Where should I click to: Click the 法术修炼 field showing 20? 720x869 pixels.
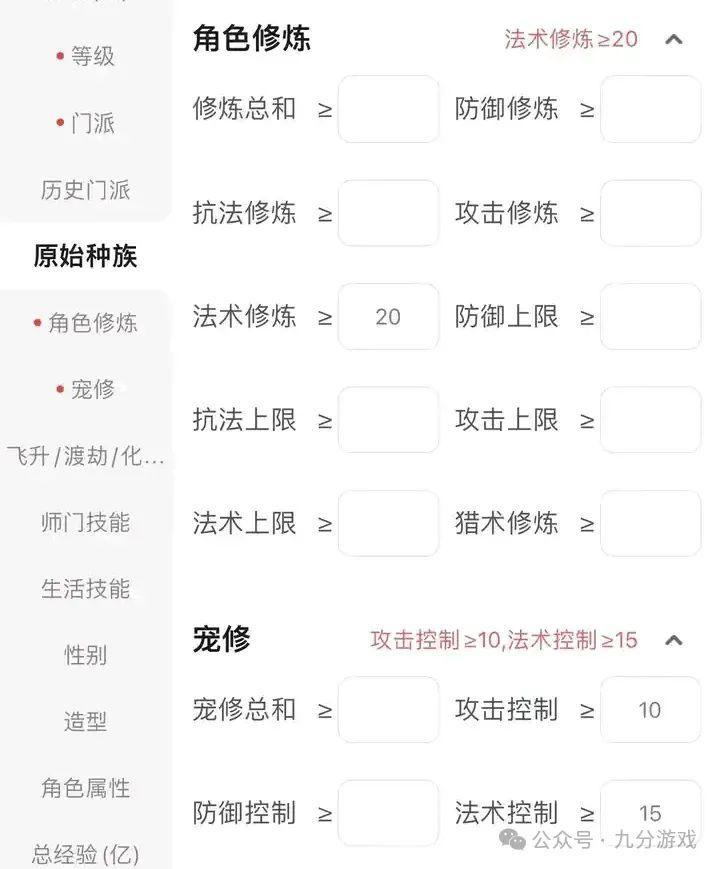click(388, 316)
